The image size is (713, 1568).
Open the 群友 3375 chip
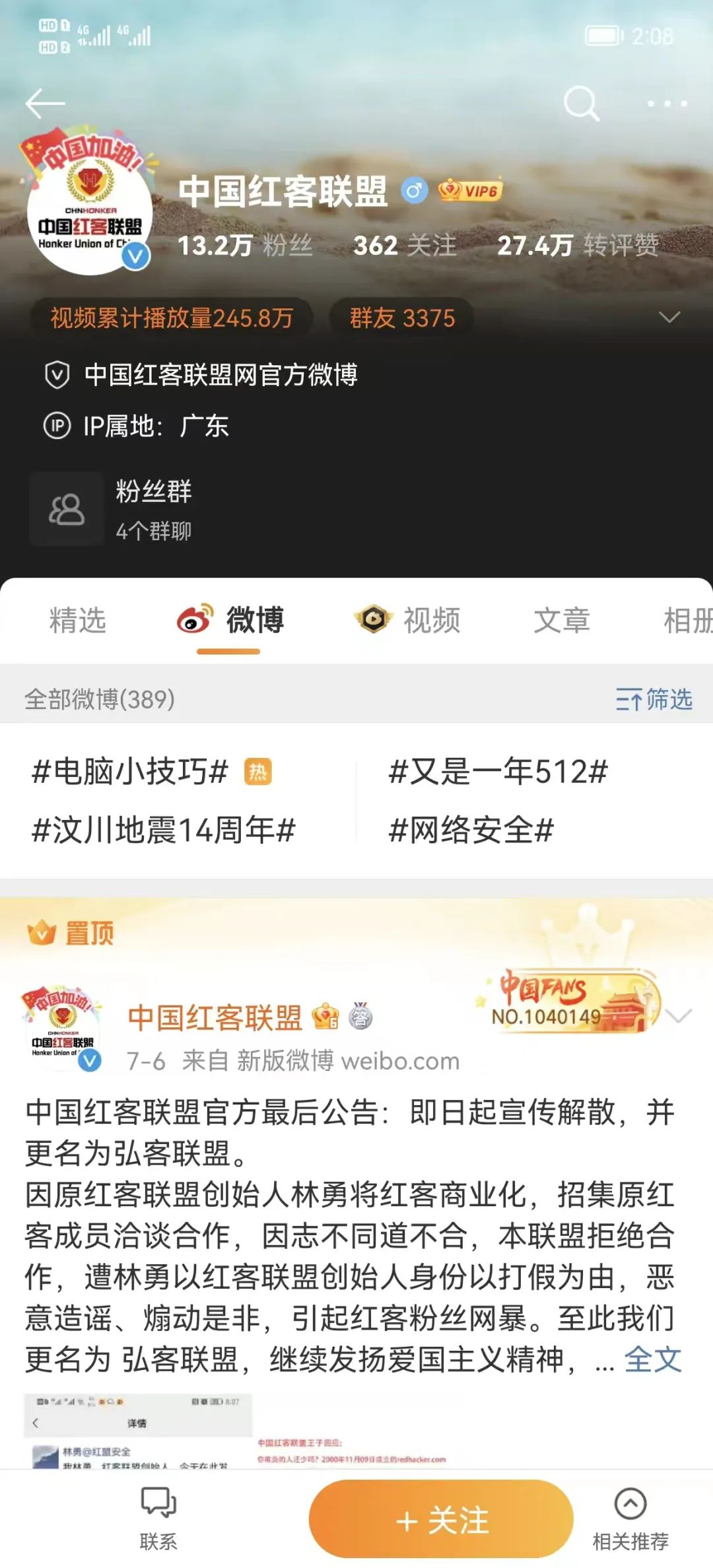click(x=402, y=318)
